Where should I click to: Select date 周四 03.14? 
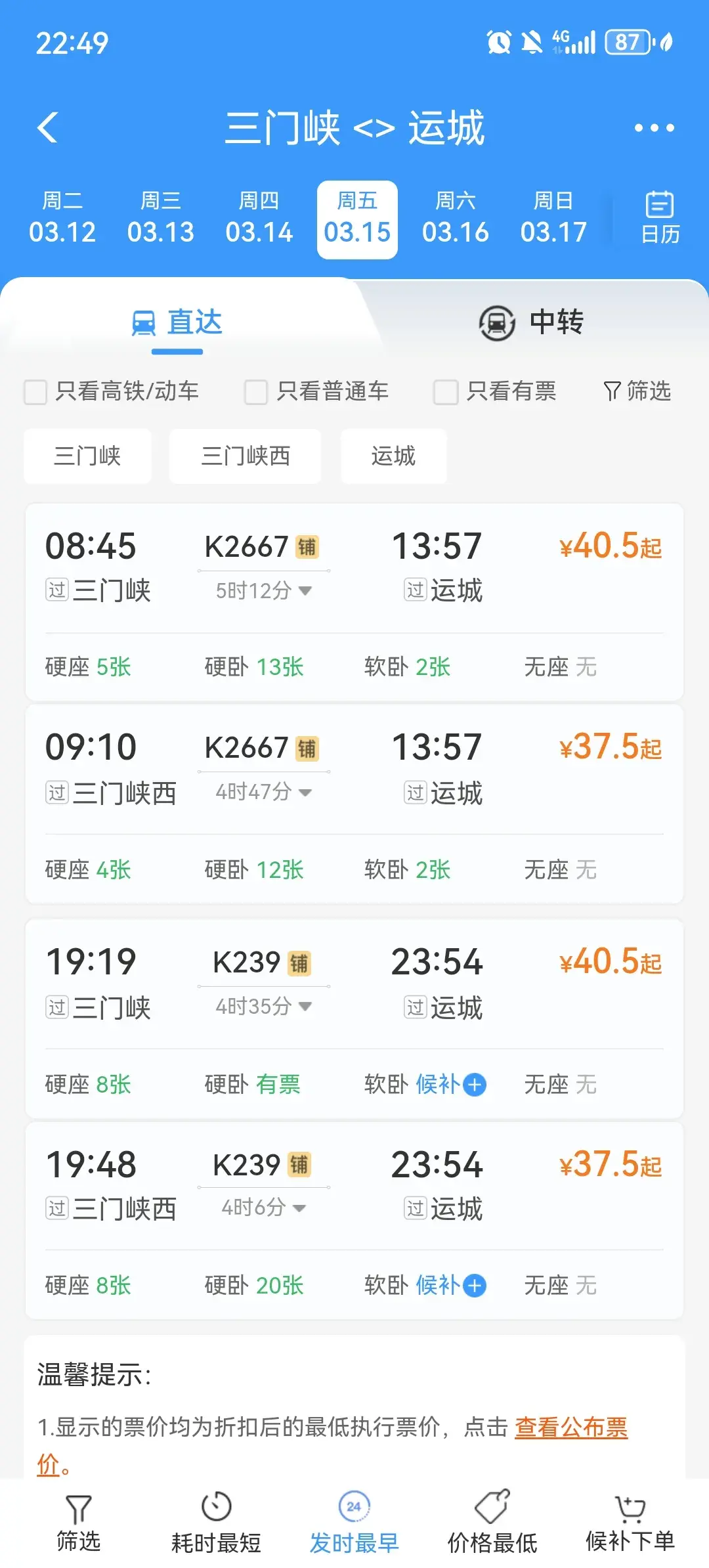tap(259, 219)
